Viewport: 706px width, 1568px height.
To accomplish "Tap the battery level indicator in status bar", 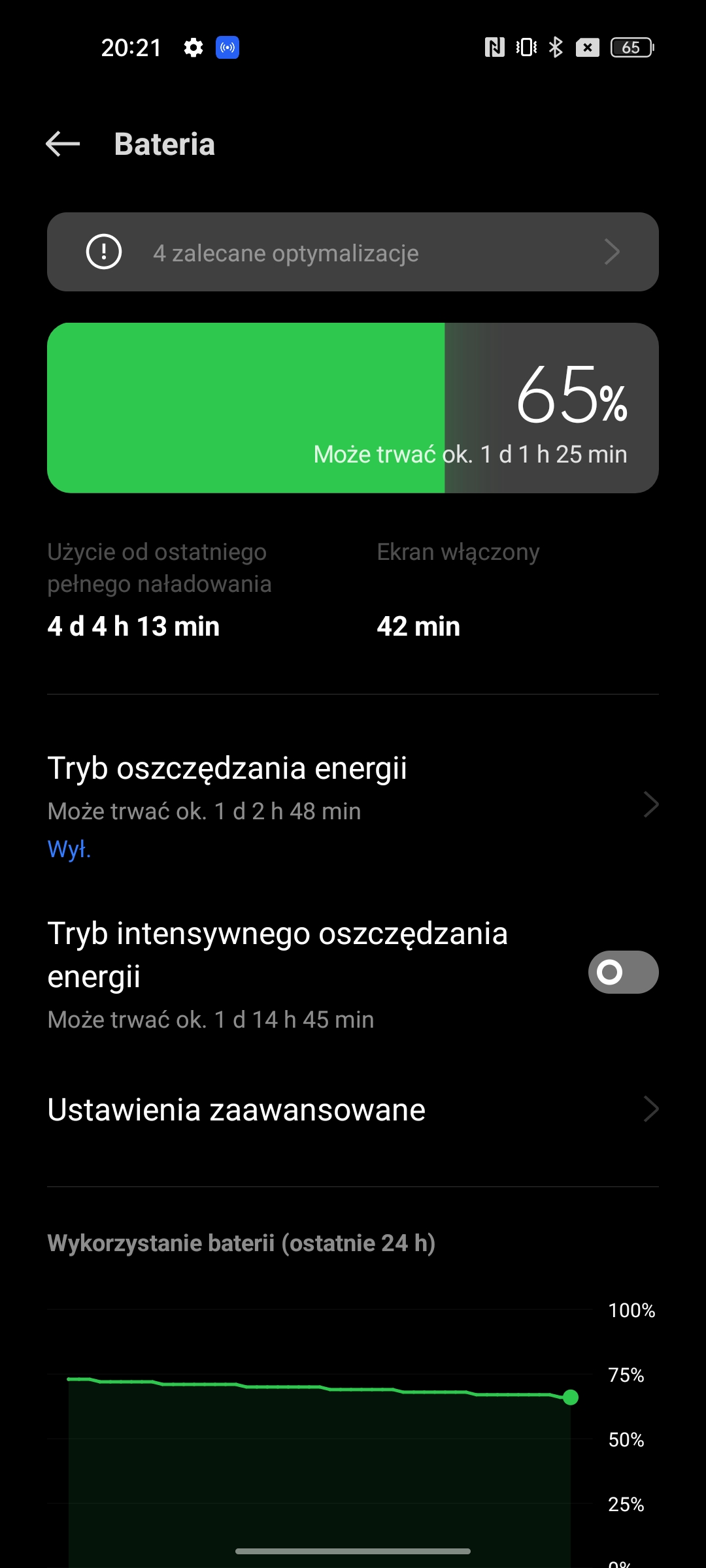I will (x=631, y=48).
